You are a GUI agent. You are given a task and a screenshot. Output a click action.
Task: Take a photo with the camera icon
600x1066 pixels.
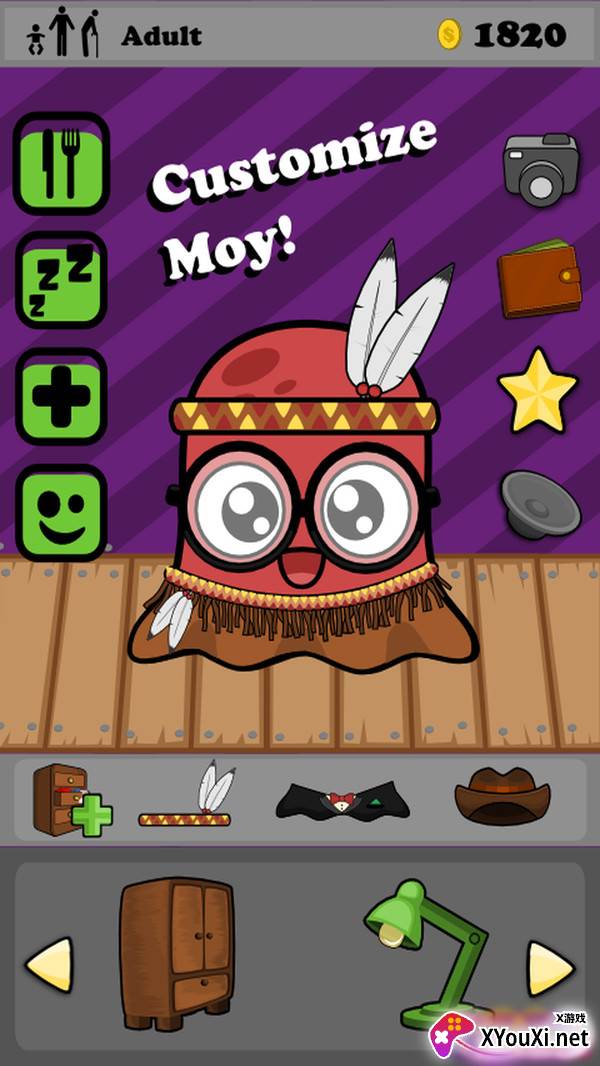(x=541, y=165)
